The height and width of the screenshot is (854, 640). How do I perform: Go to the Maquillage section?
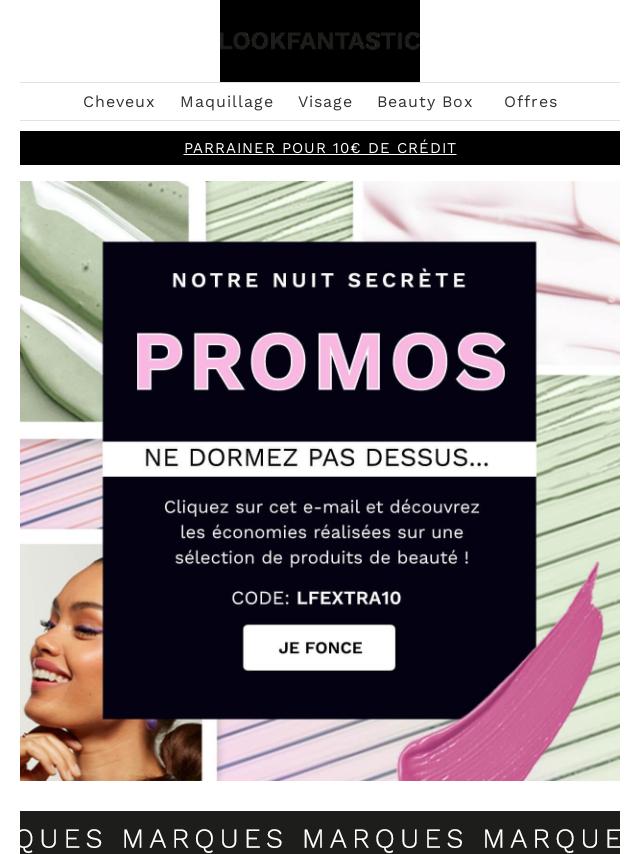[227, 102]
